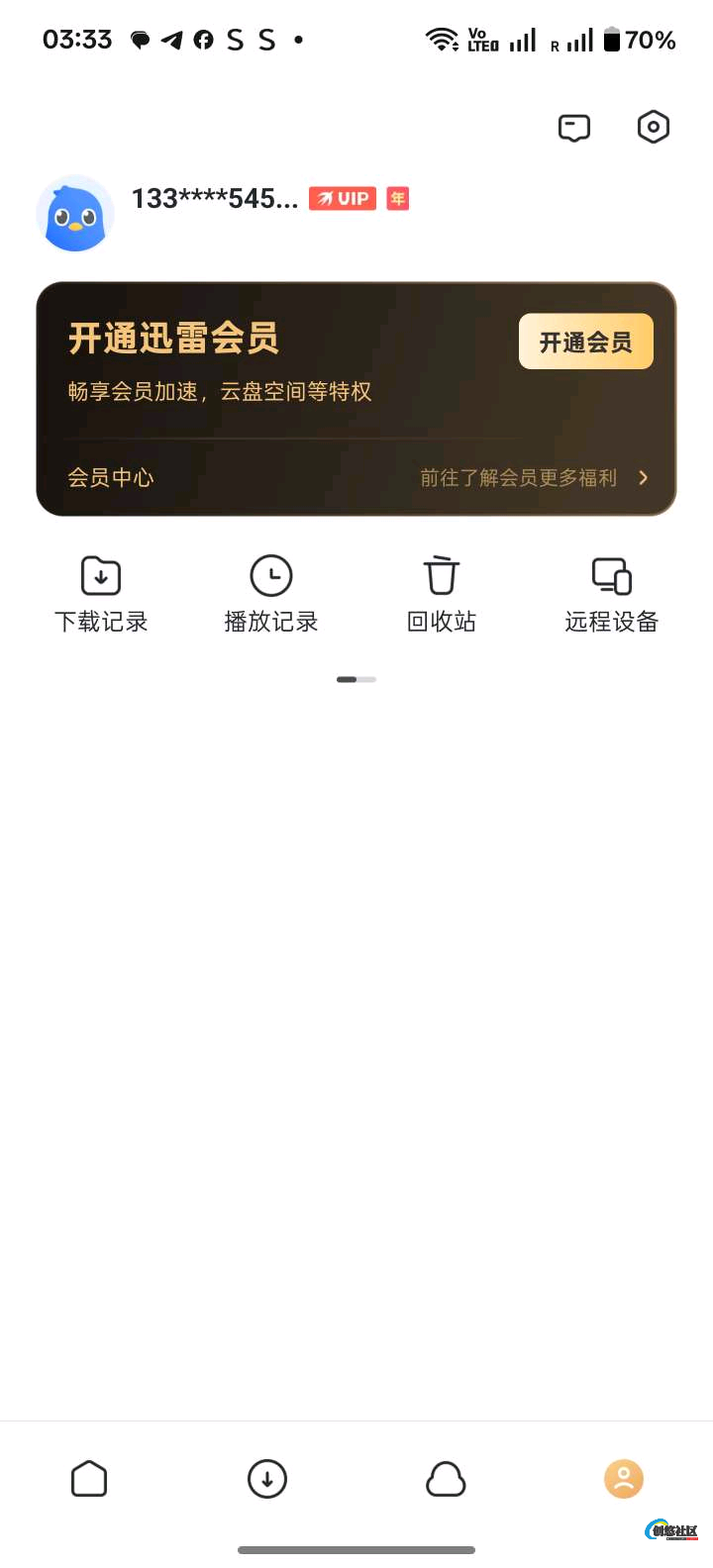Open 下载记录 download history

(x=101, y=594)
